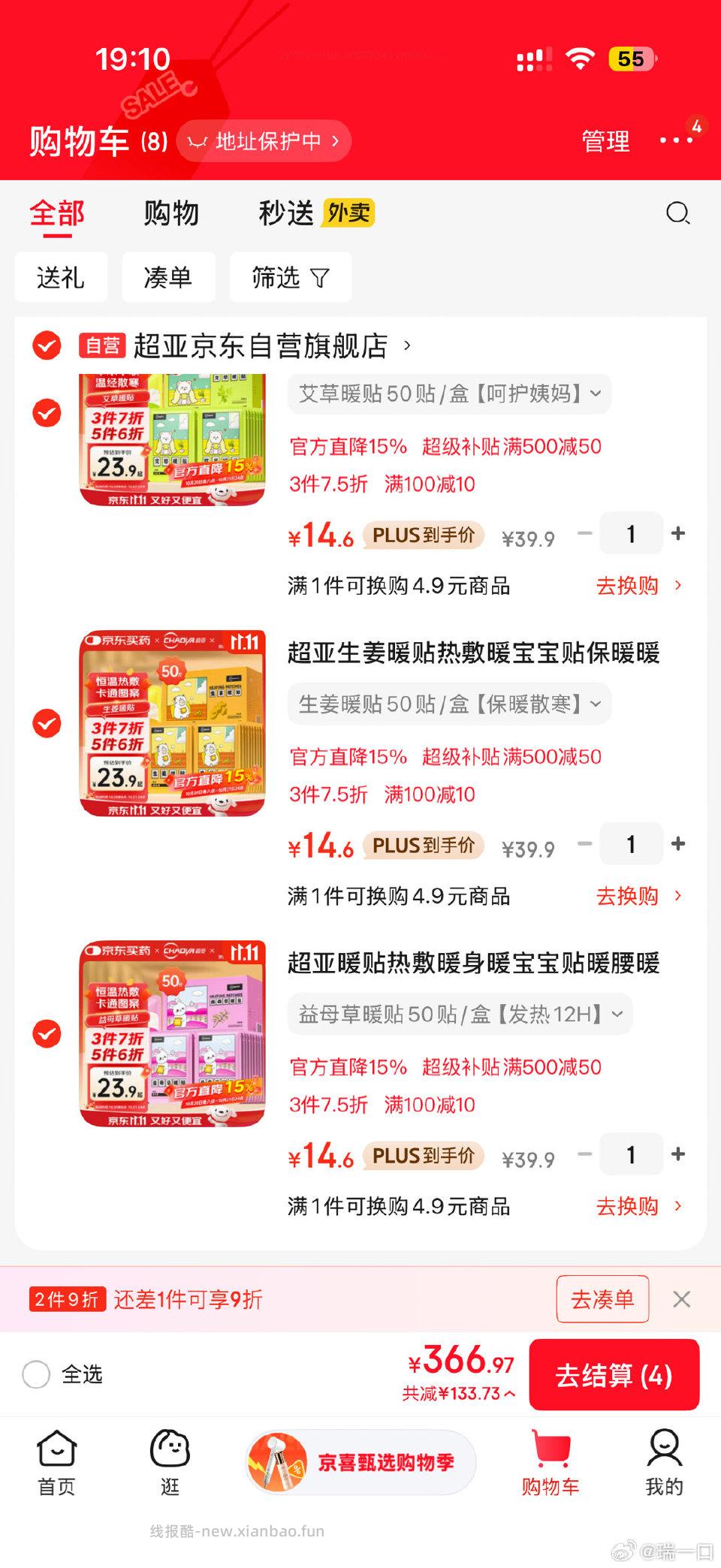This screenshot has height=1568, width=721.
Task: Uncheck the 生姜暖贴 item selection
Action: [47, 722]
